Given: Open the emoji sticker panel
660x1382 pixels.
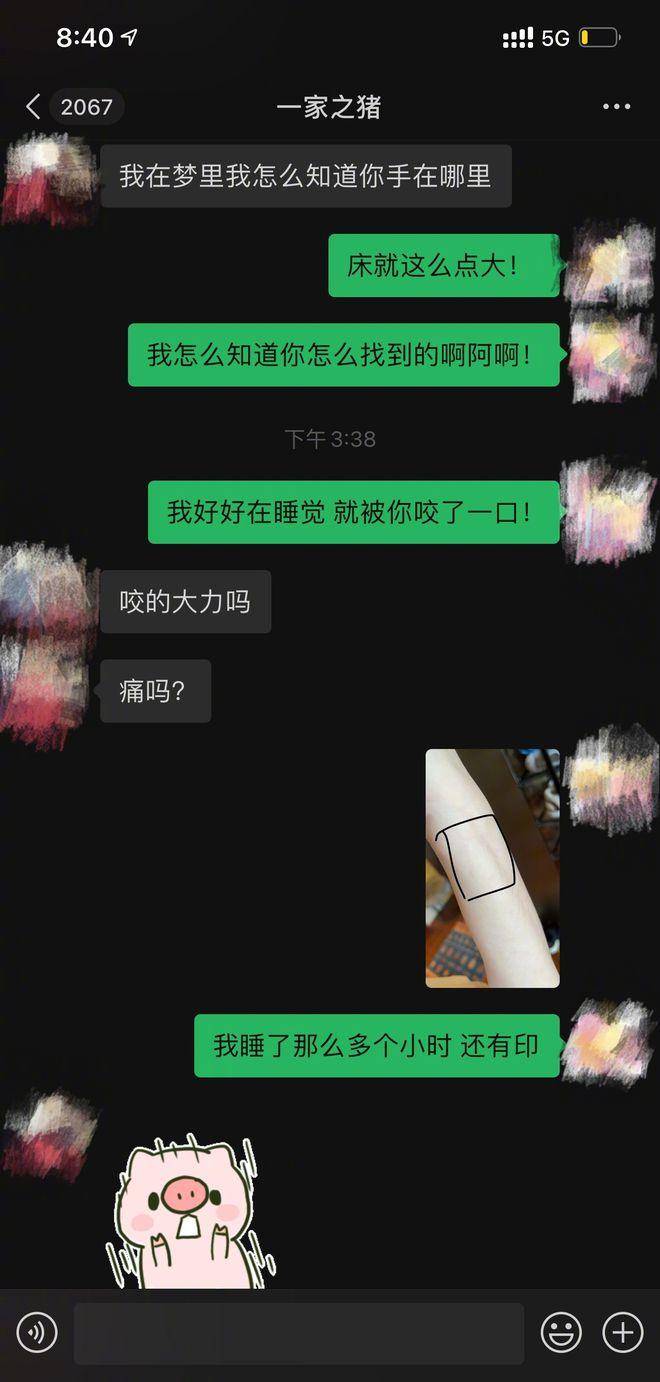Looking at the screenshot, I should 561,1332.
